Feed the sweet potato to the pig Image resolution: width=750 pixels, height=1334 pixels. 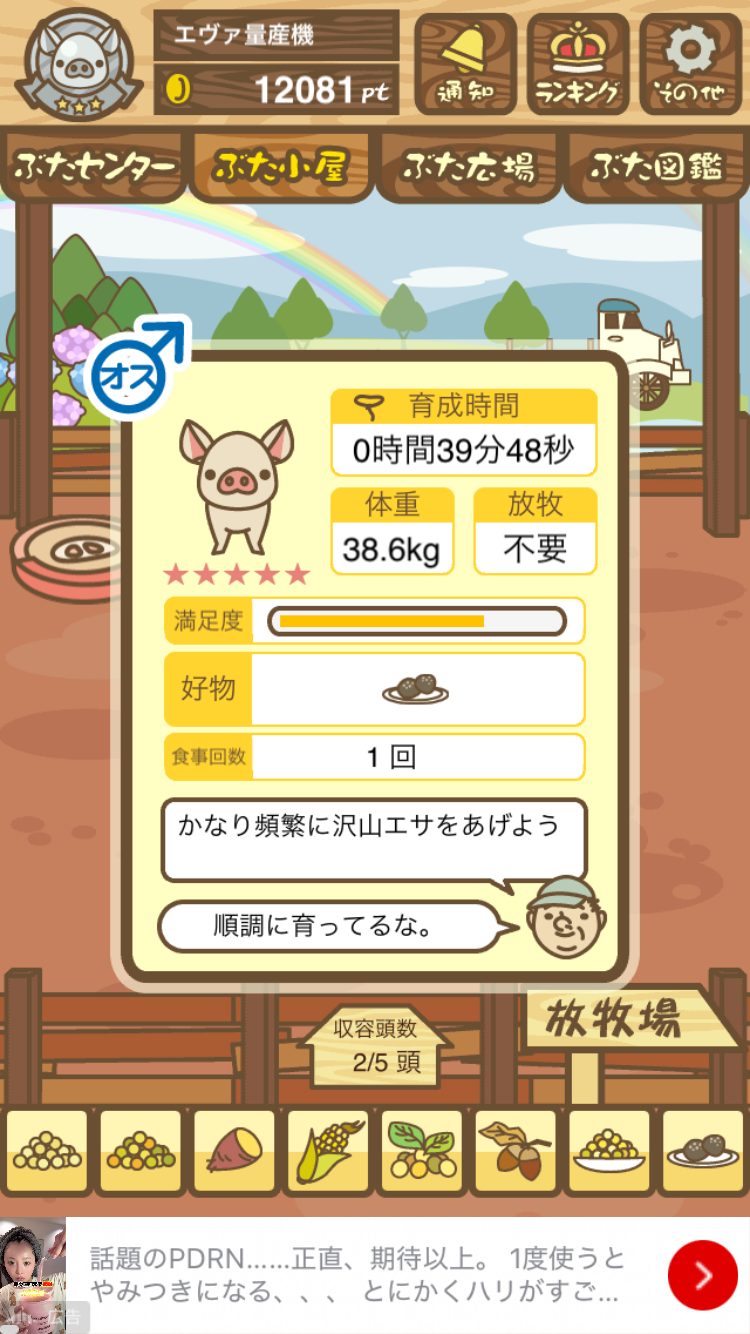pos(234,1152)
